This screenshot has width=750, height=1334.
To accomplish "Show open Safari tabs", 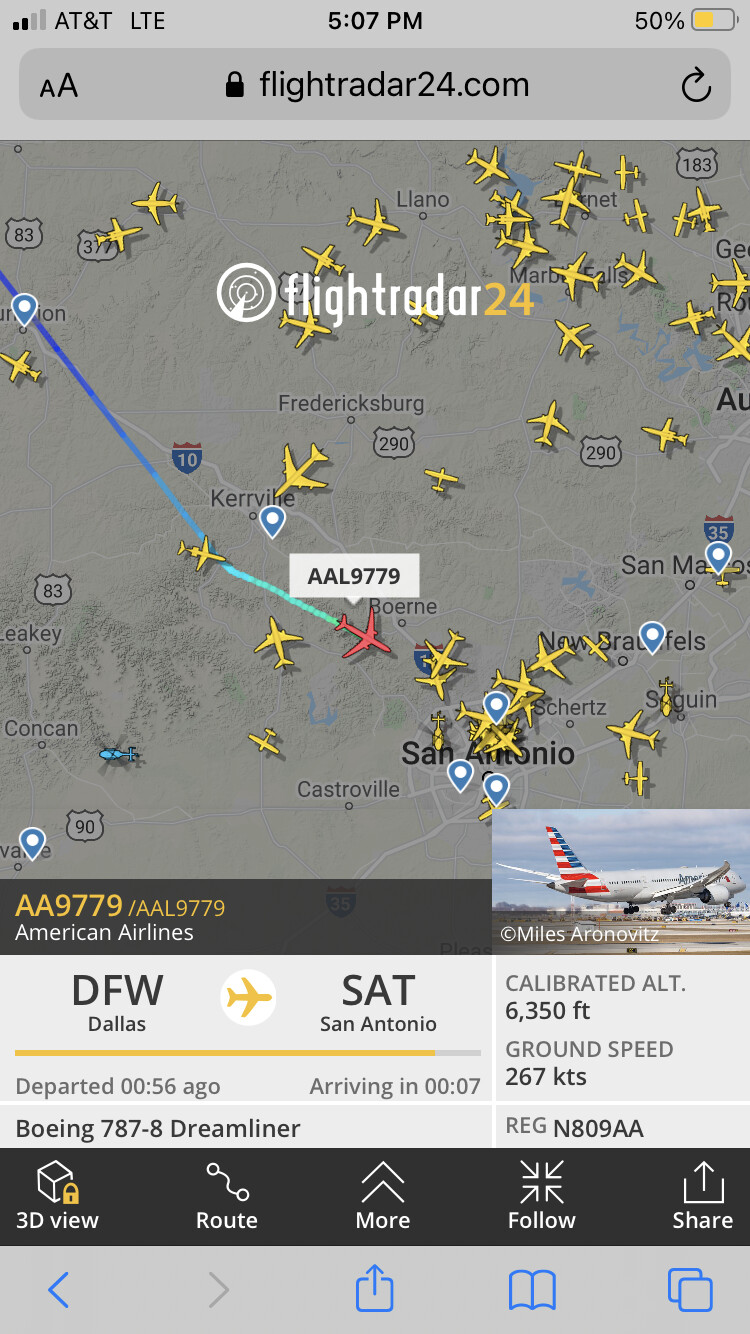I will tap(690, 1290).
